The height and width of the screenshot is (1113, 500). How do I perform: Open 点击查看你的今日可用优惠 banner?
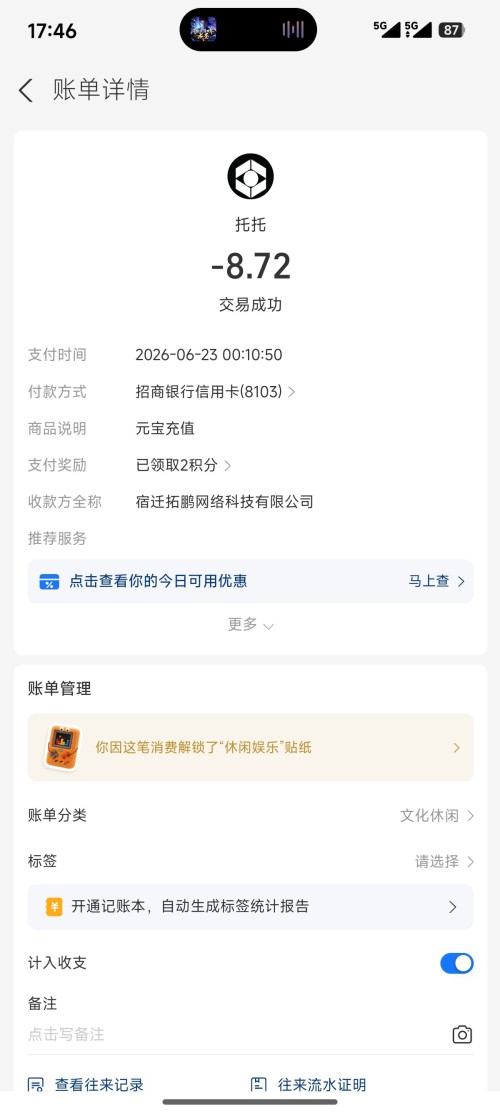pos(250,581)
